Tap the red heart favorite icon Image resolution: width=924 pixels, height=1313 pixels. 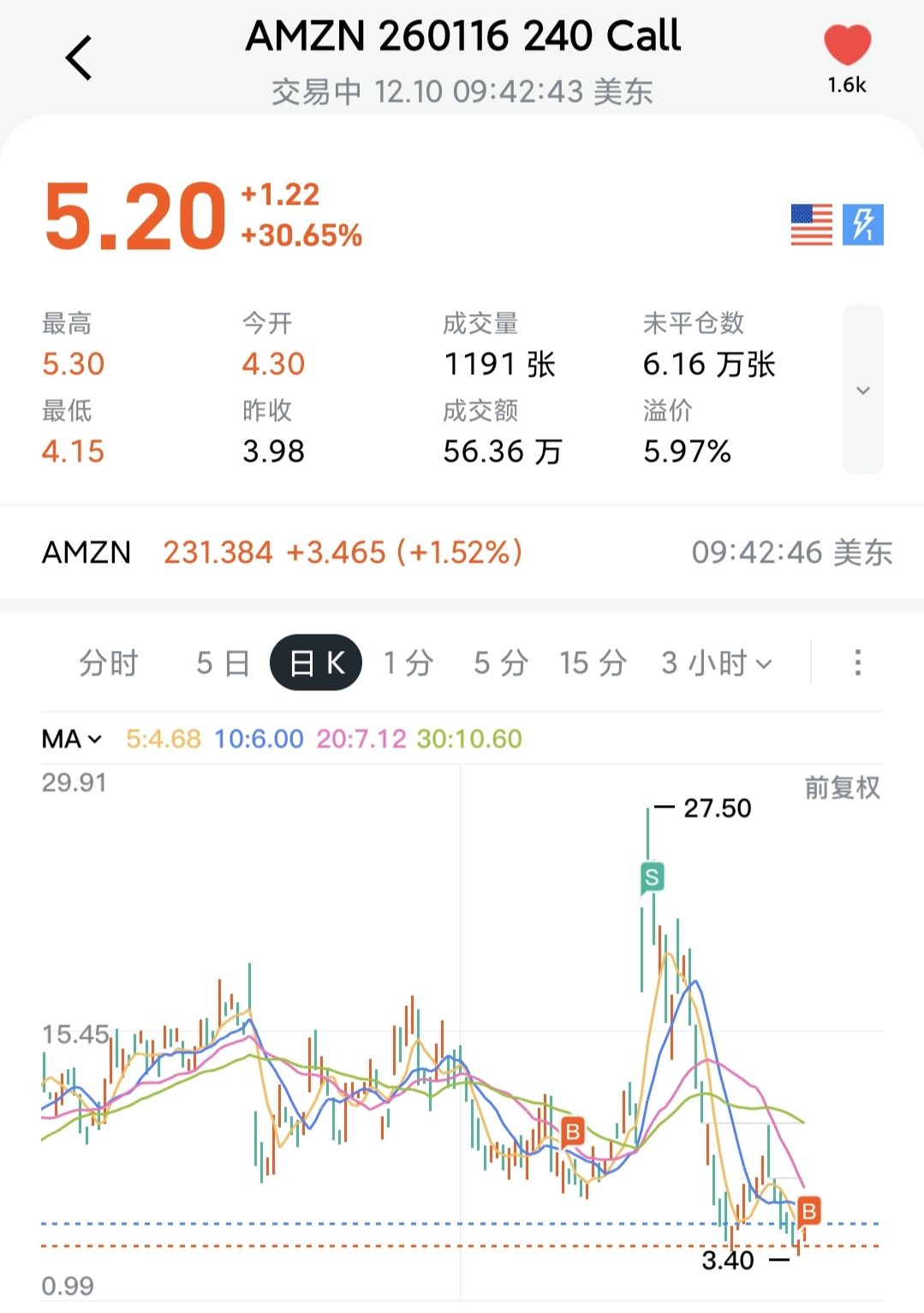coord(847,46)
